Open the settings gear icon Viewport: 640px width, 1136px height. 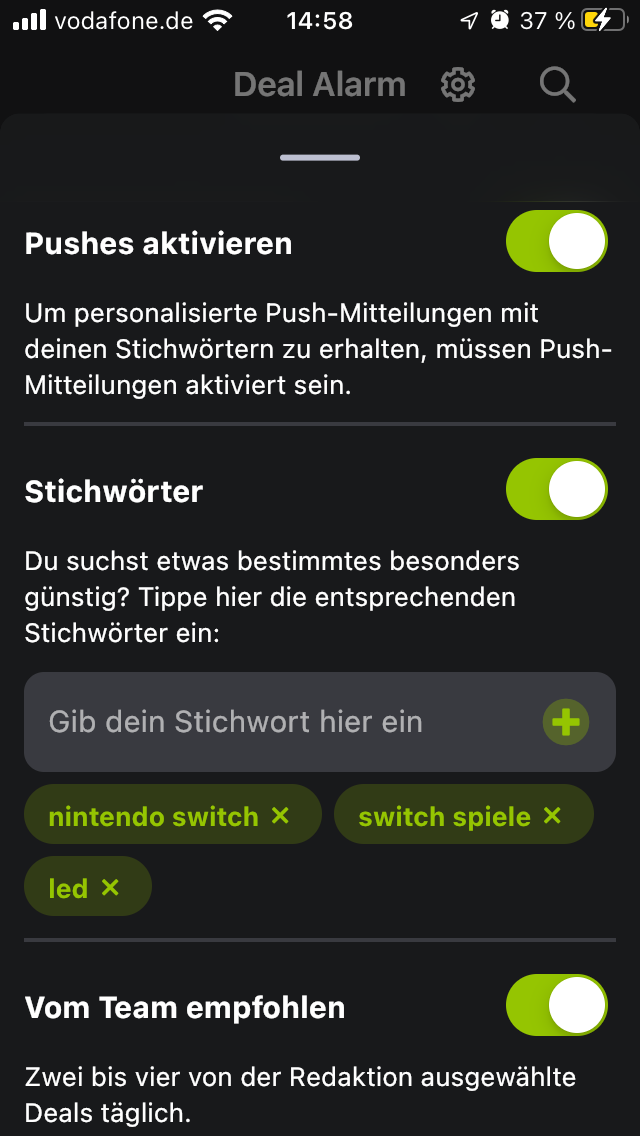tap(458, 85)
